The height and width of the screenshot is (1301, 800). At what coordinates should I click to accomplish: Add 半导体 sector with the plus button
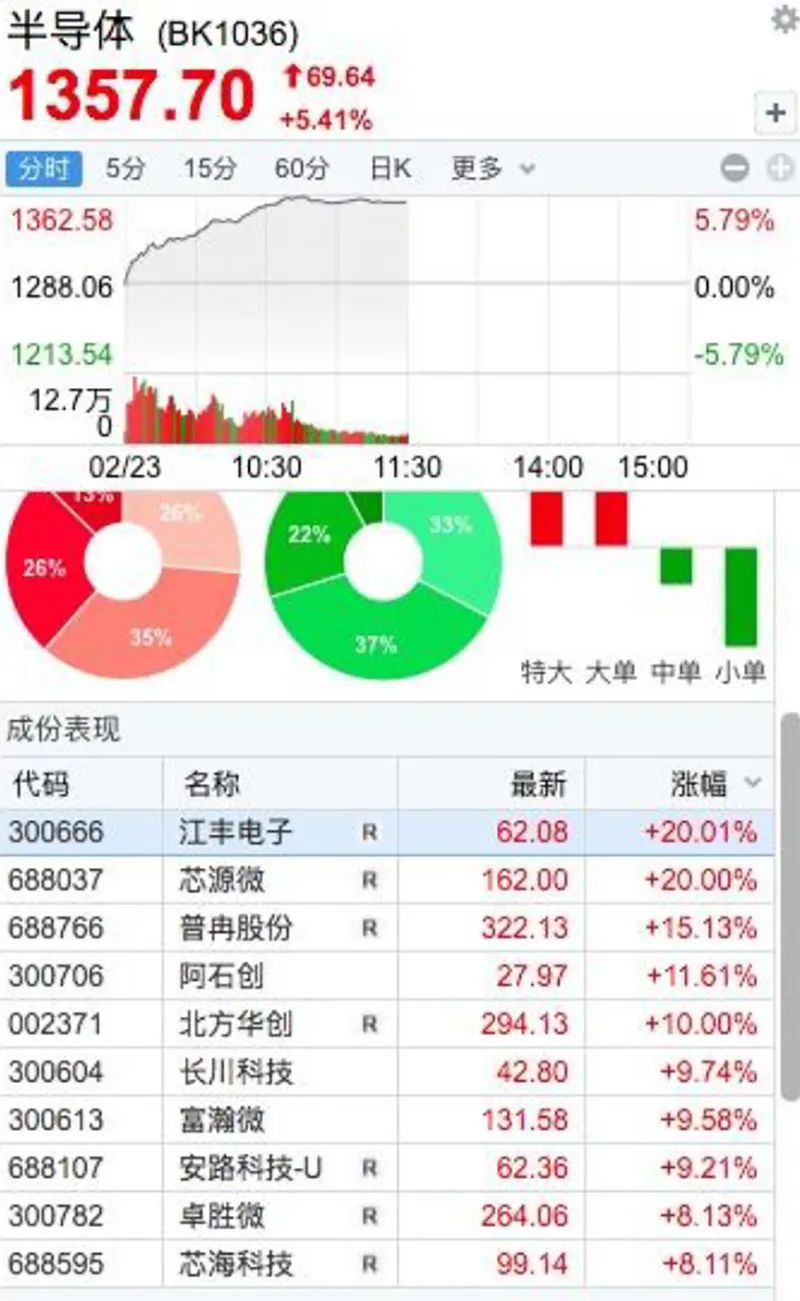pyautogui.click(x=776, y=113)
